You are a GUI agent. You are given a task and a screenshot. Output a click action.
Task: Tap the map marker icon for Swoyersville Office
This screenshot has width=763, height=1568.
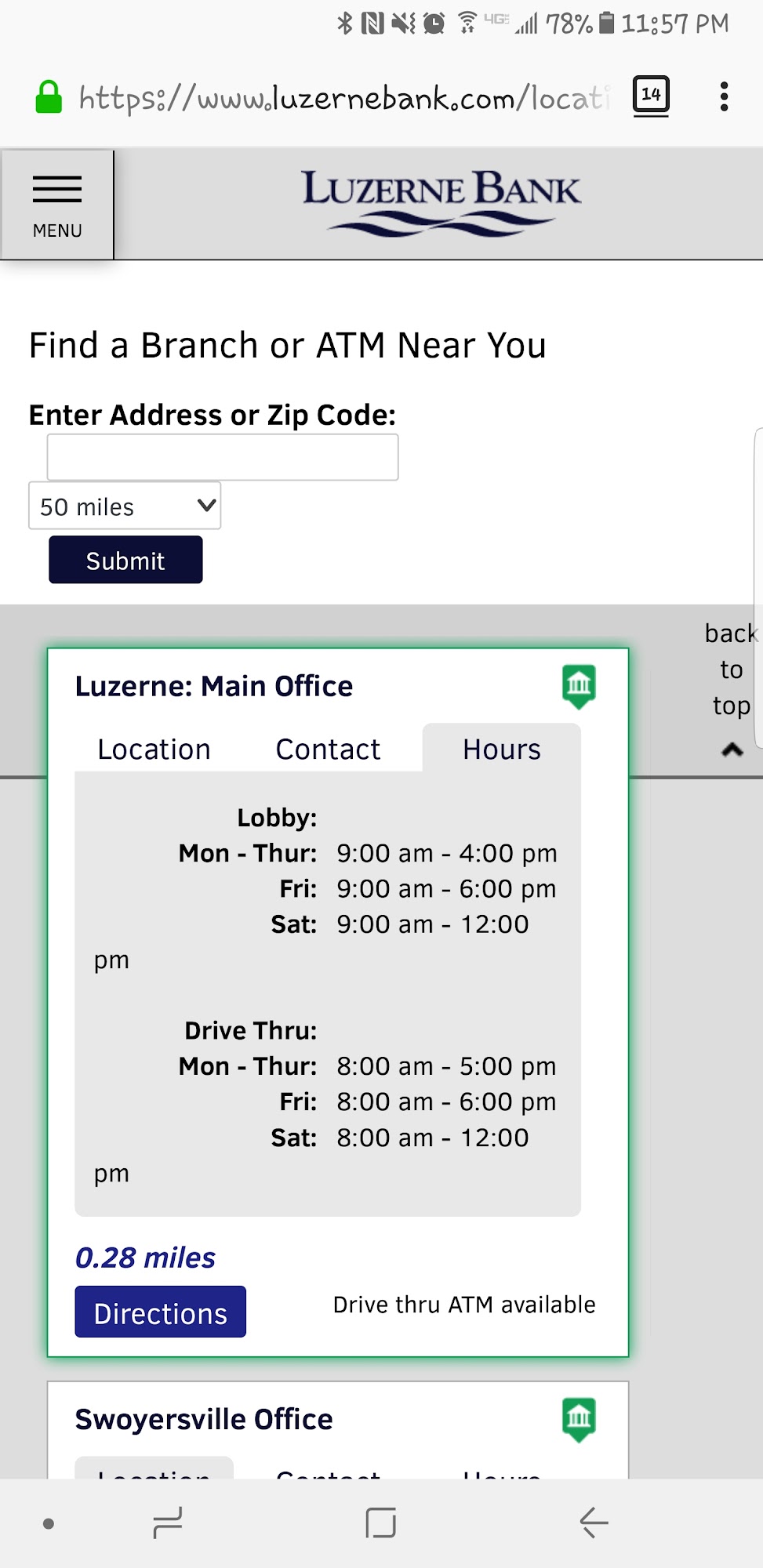coord(579,1420)
